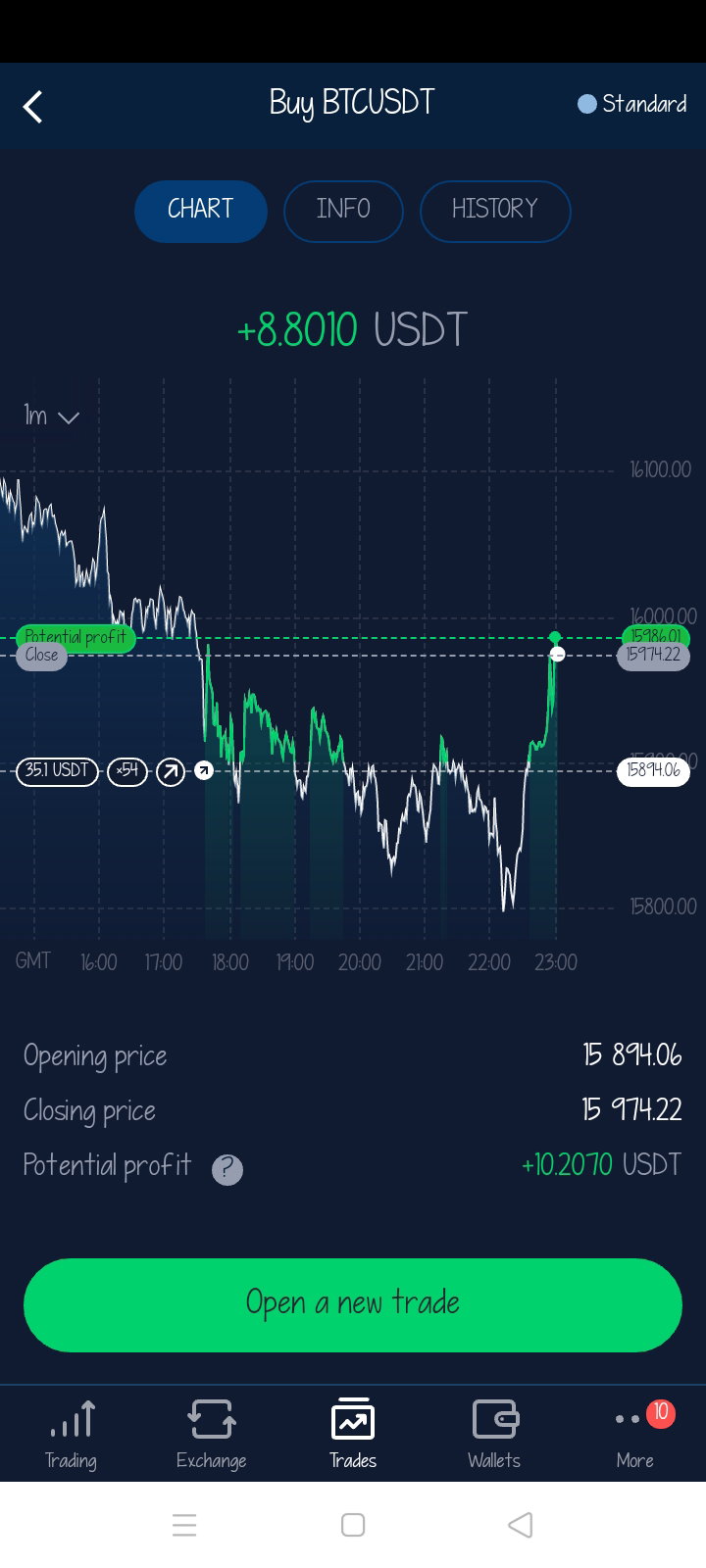Screen dimensions: 706x1568
Task: Select the CHART tab
Action: click(x=201, y=211)
